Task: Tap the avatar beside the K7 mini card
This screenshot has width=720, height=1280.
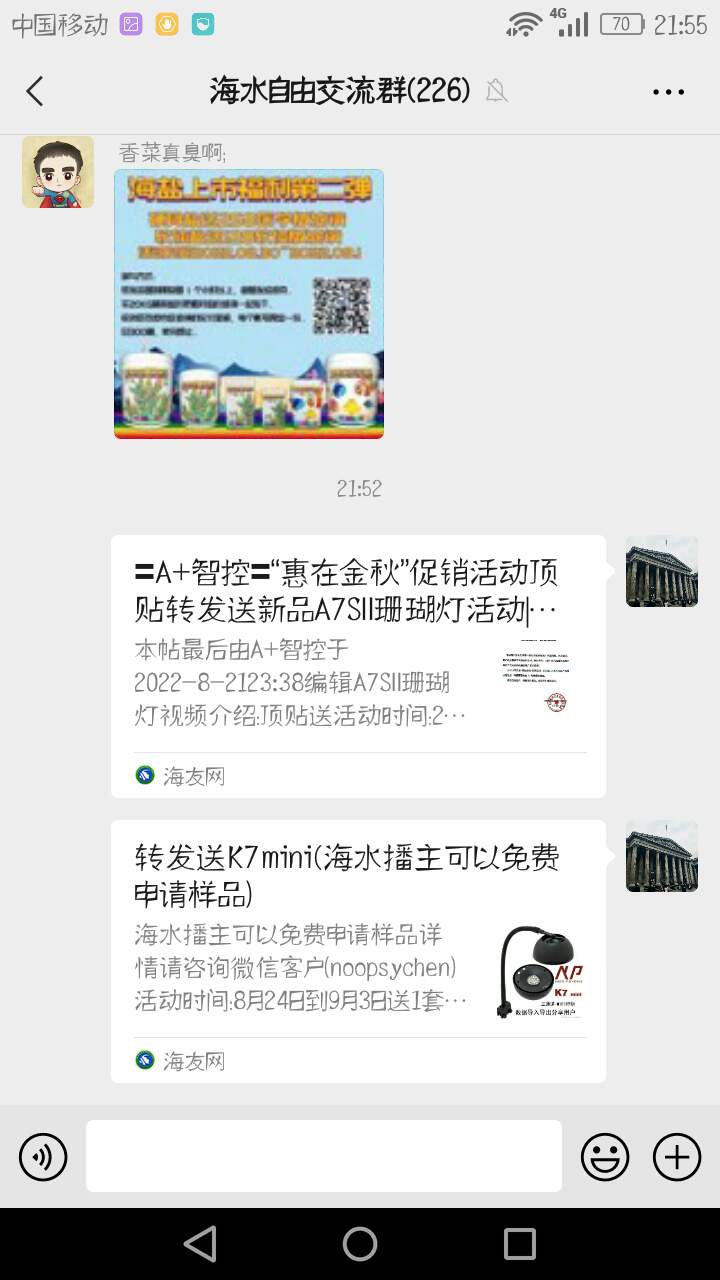Action: (x=661, y=856)
